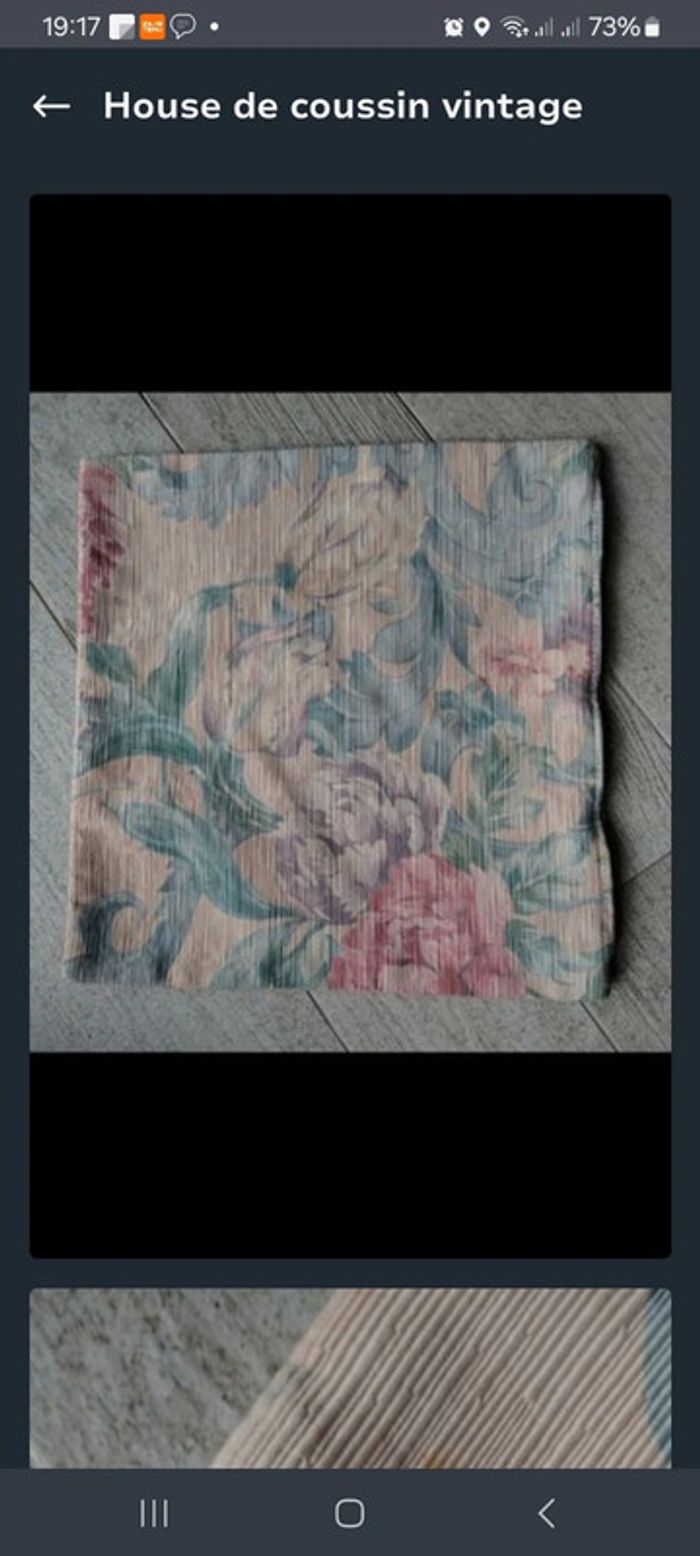
Task: Tap the system back button
Action: pyautogui.click(x=546, y=1513)
